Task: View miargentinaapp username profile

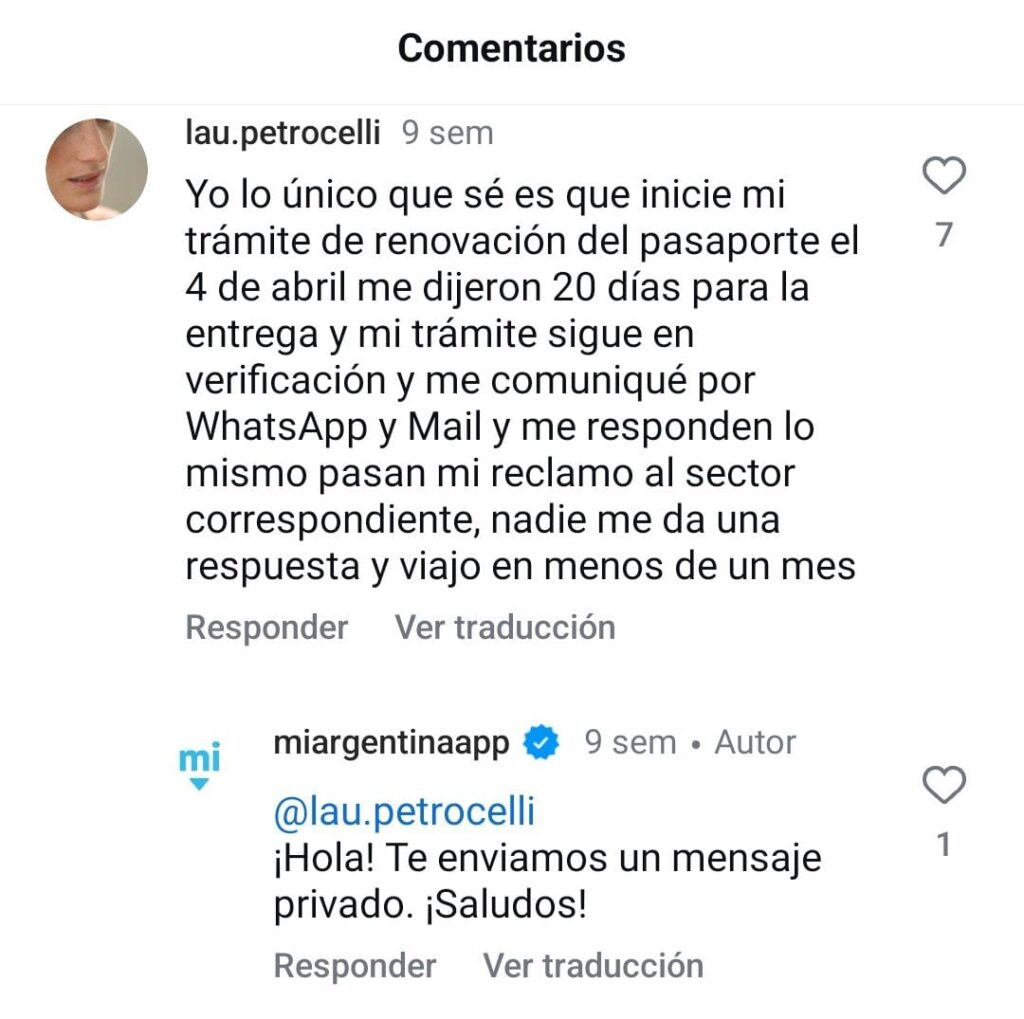Action: pyautogui.click(x=391, y=743)
